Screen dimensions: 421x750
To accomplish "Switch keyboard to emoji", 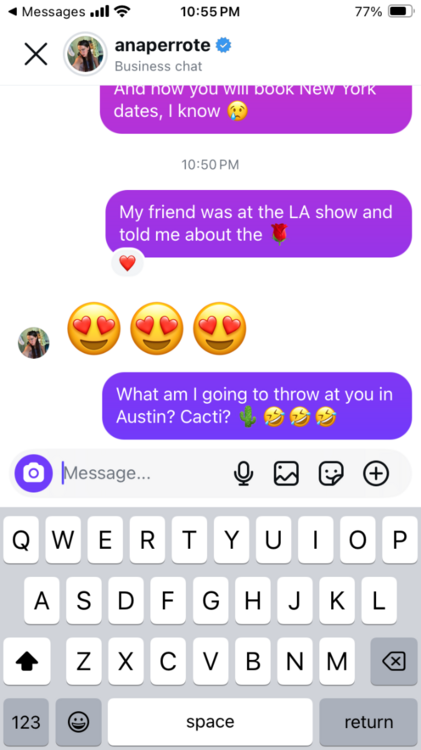I will [78, 722].
